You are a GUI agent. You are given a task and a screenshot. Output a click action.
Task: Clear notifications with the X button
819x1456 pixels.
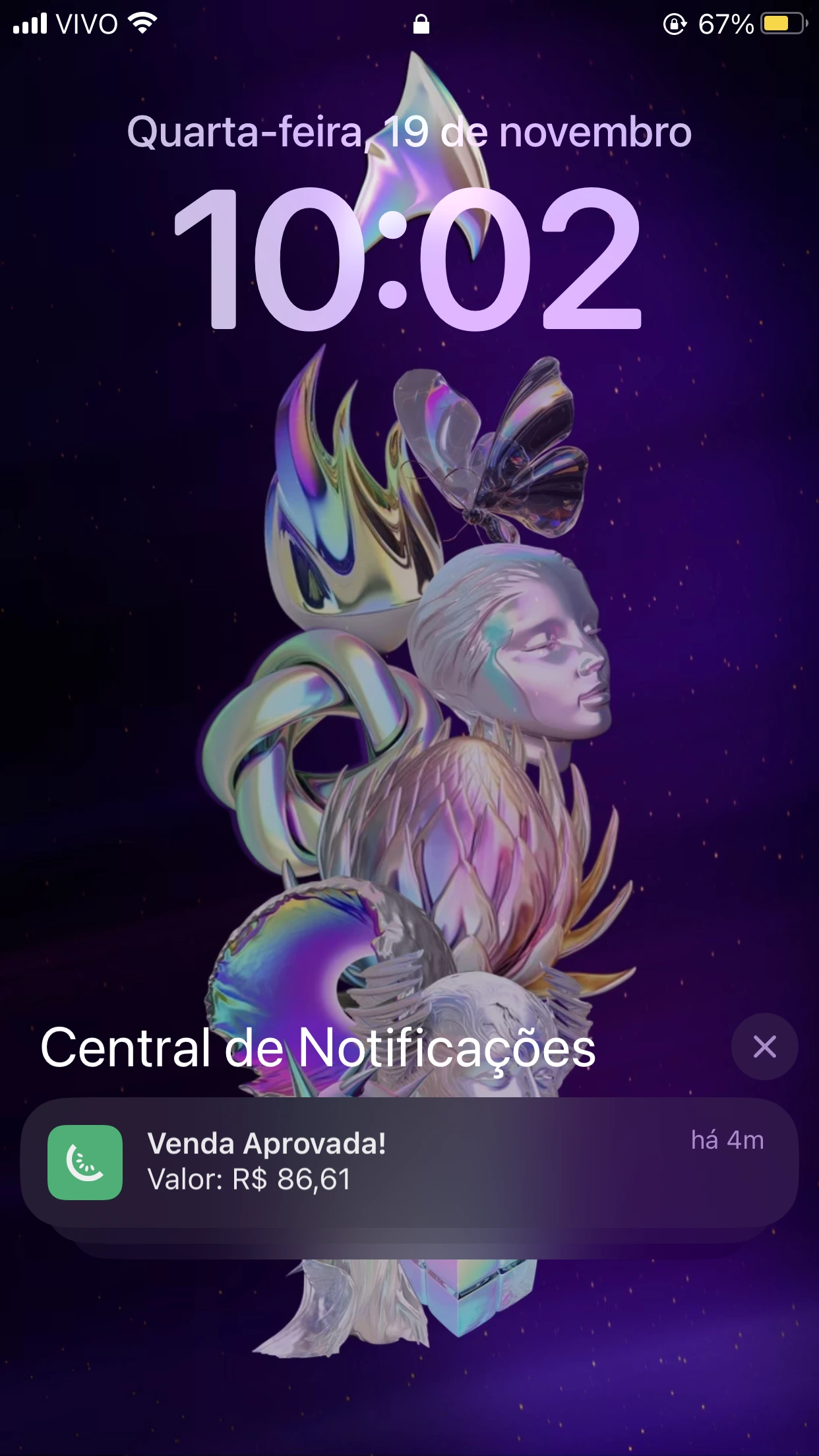coord(764,1046)
